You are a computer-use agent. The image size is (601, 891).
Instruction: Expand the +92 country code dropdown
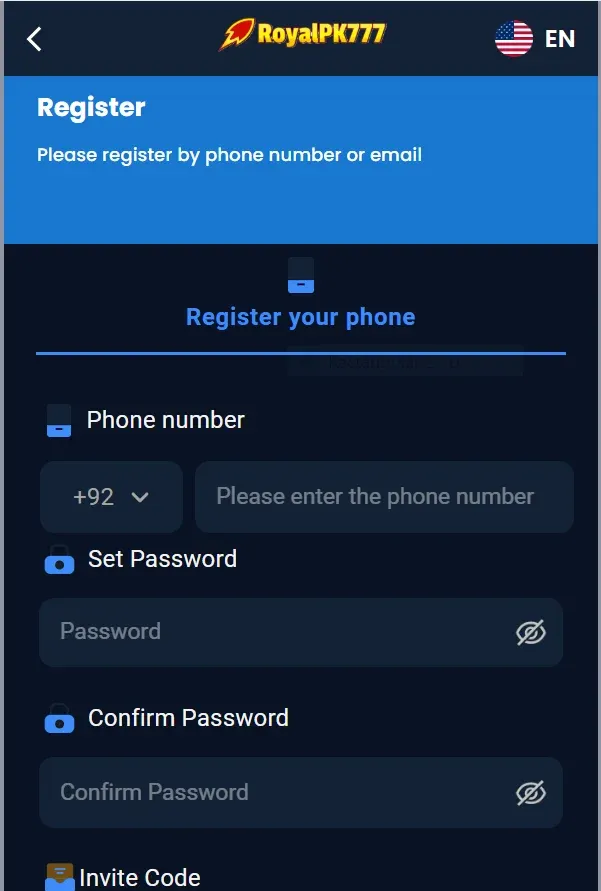point(111,497)
